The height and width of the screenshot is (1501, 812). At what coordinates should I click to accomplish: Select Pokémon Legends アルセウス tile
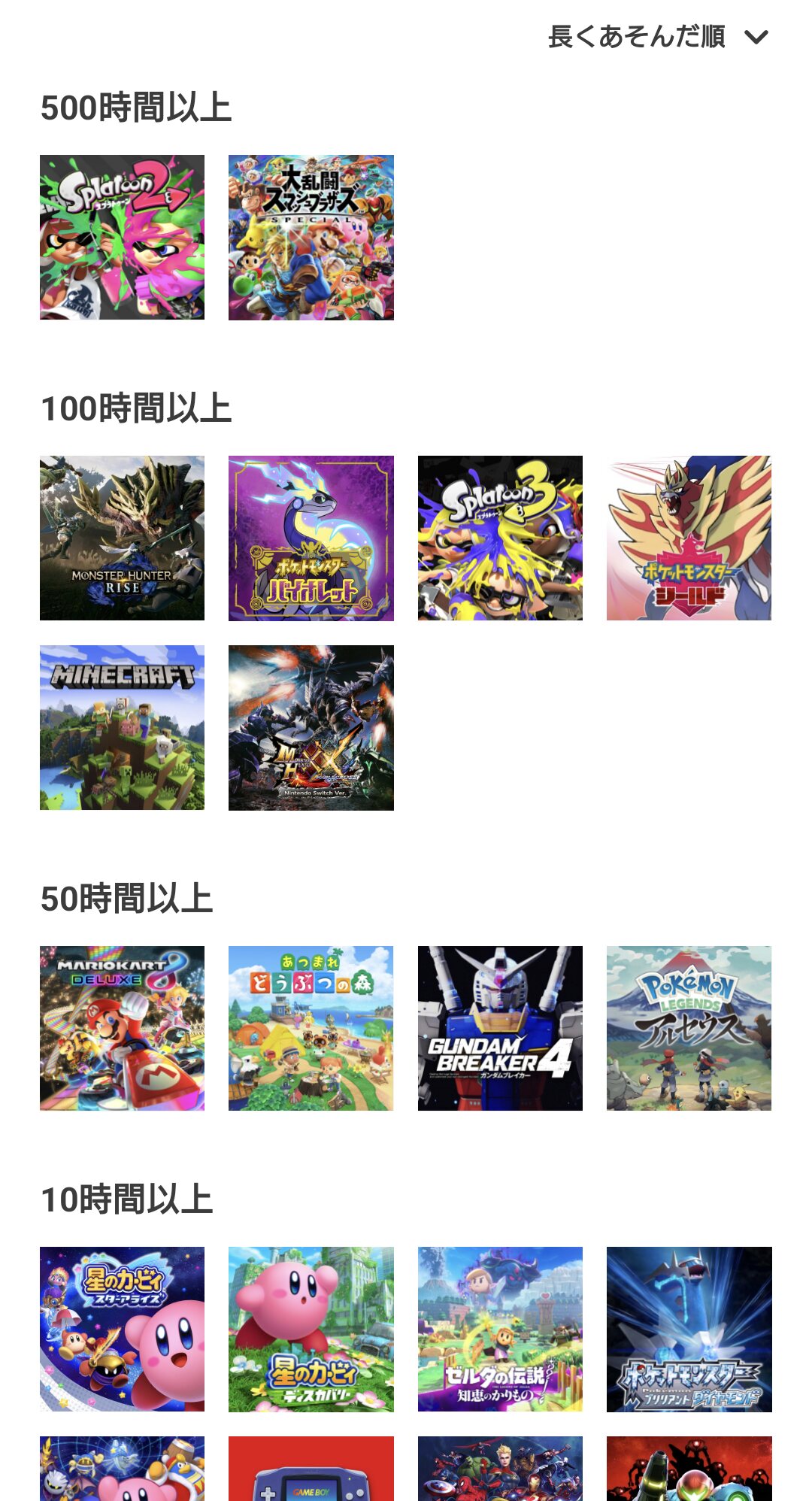689,1029
